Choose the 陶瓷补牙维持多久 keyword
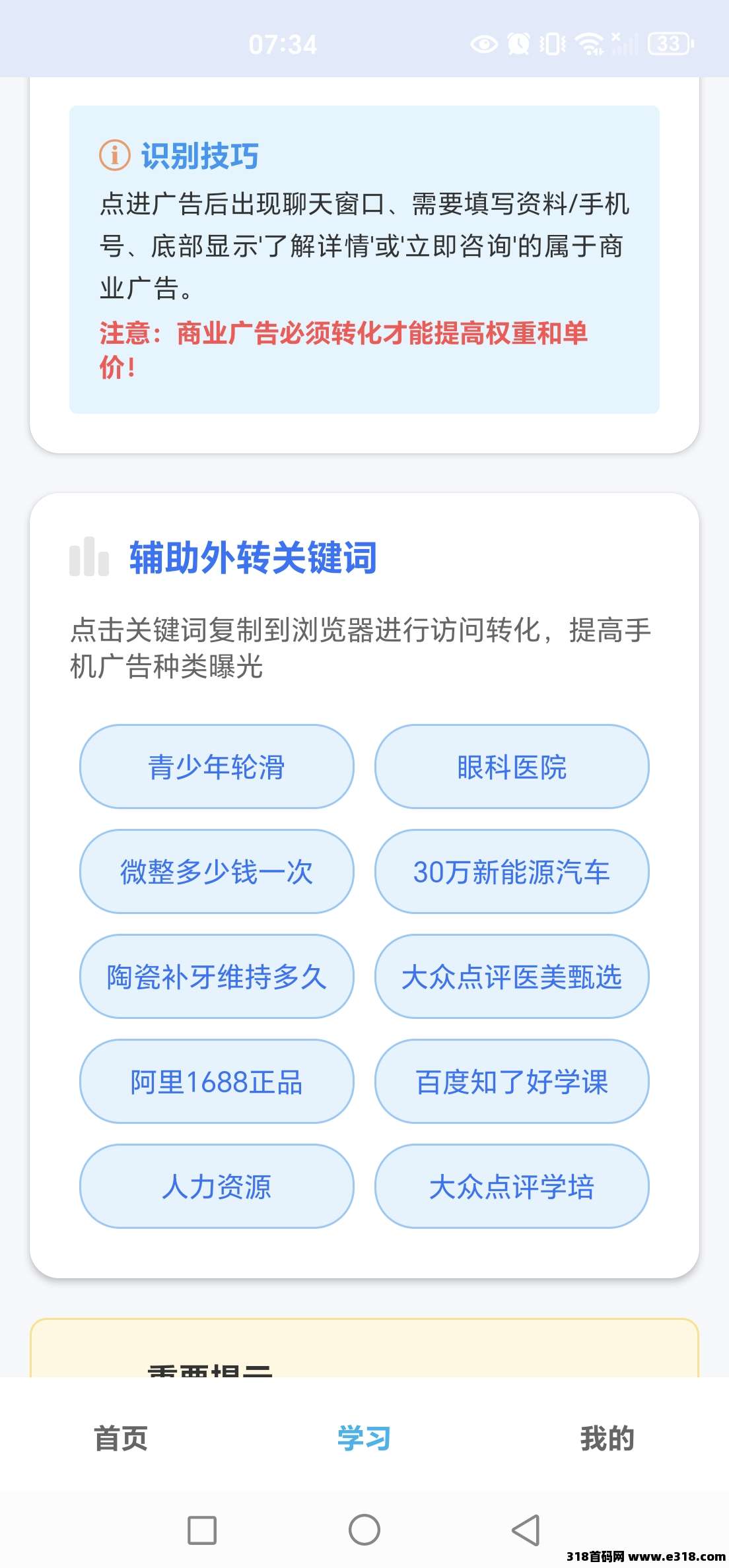 point(217,977)
